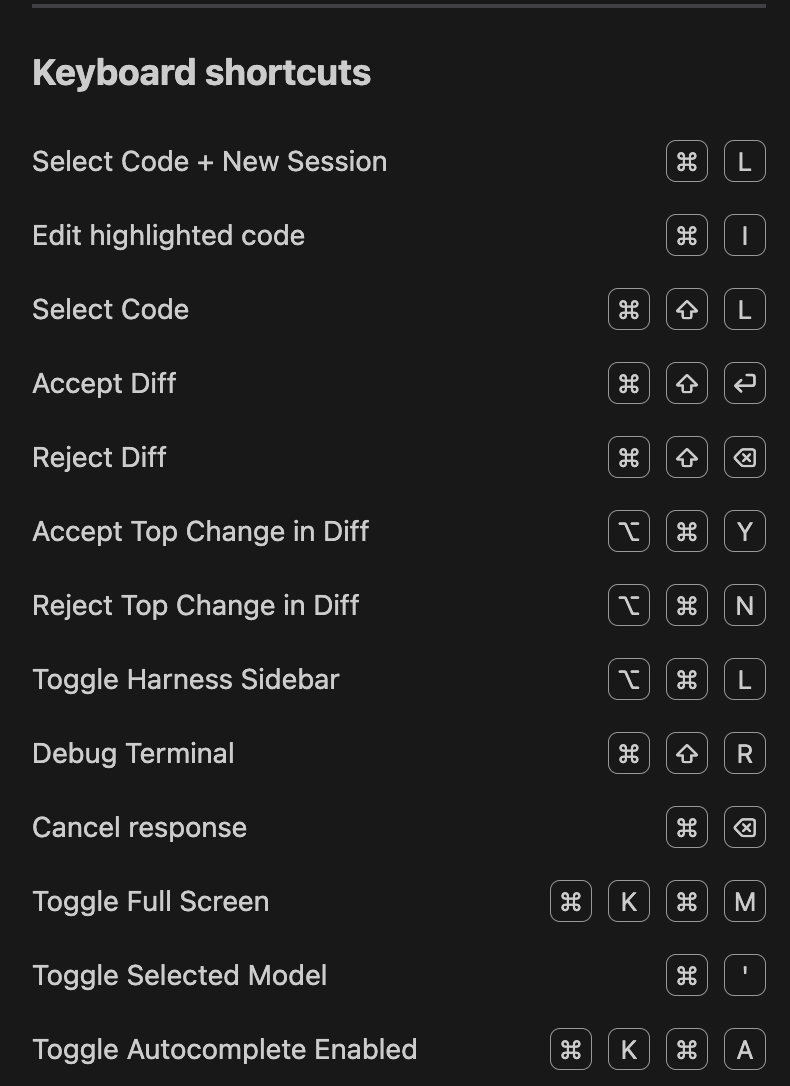The width and height of the screenshot is (790, 1086).
Task: Click the Debug Terminal label text
Action: [x=133, y=753]
